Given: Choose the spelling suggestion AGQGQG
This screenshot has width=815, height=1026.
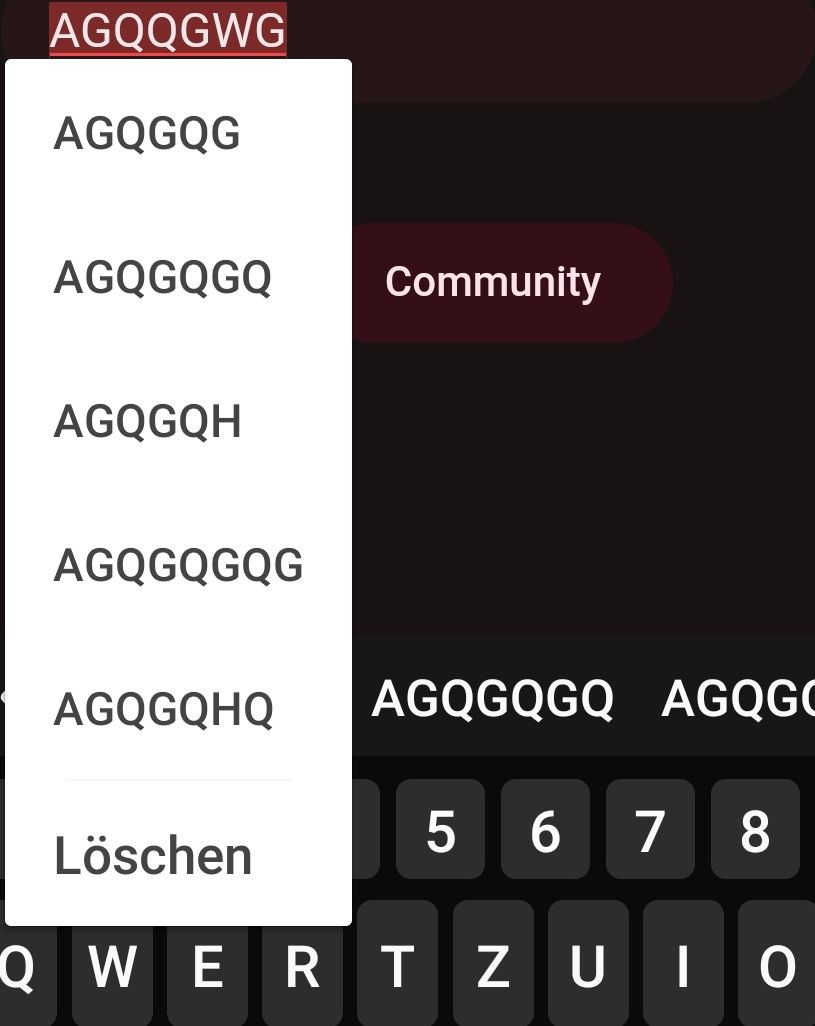Looking at the screenshot, I should [x=147, y=133].
